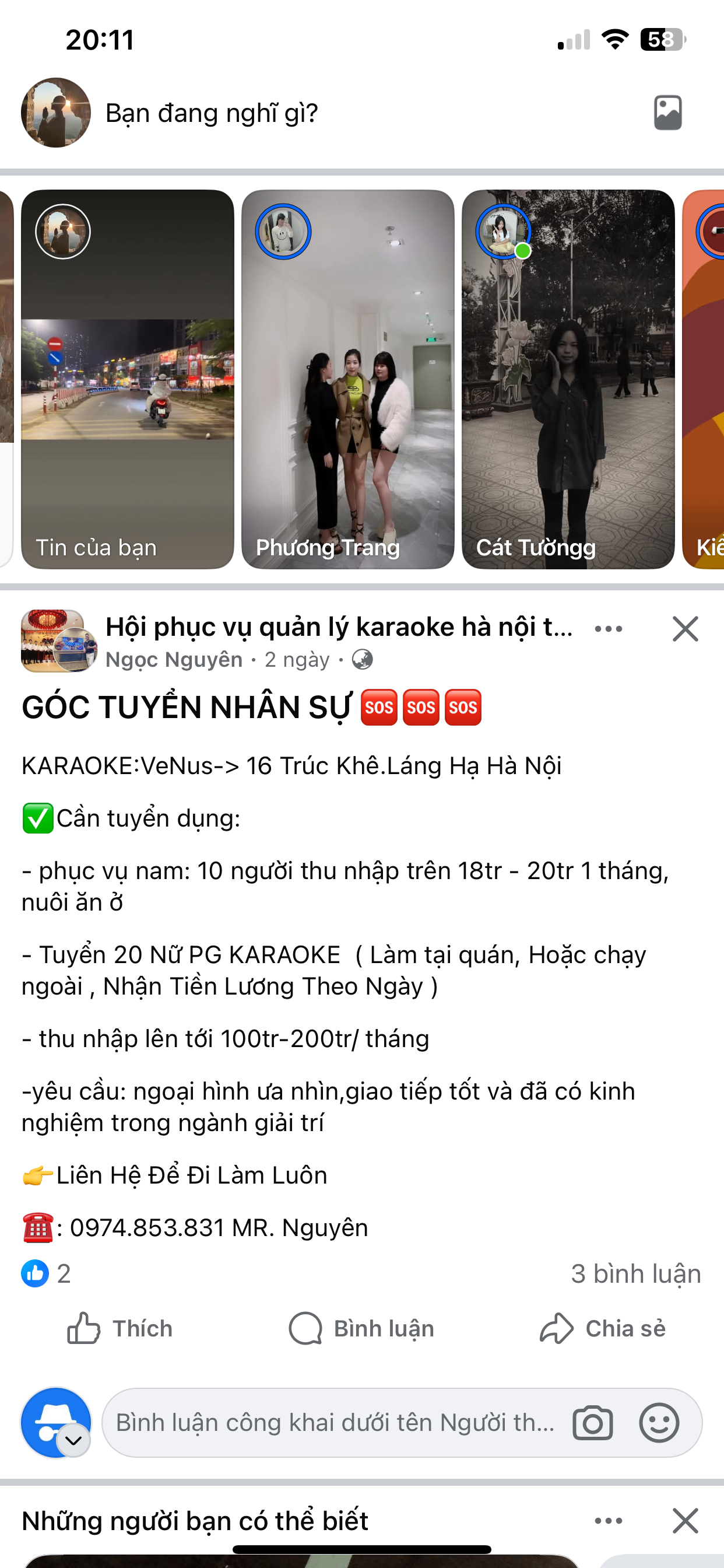
Task: Open the karaoke group name link
Action: tap(339, 627)
